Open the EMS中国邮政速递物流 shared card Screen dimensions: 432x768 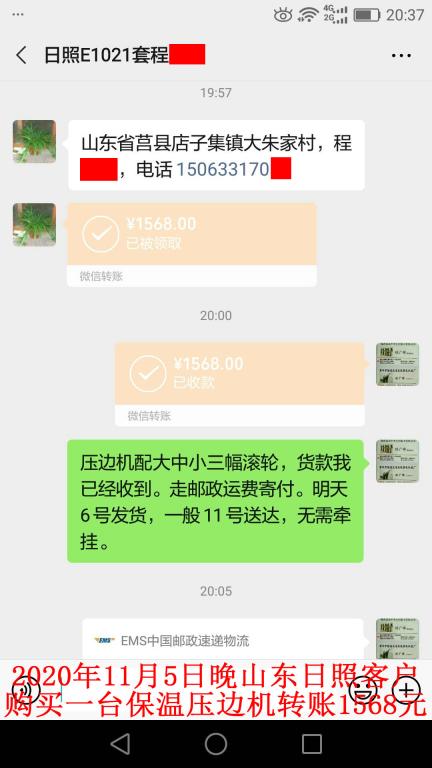click(223, 640)
